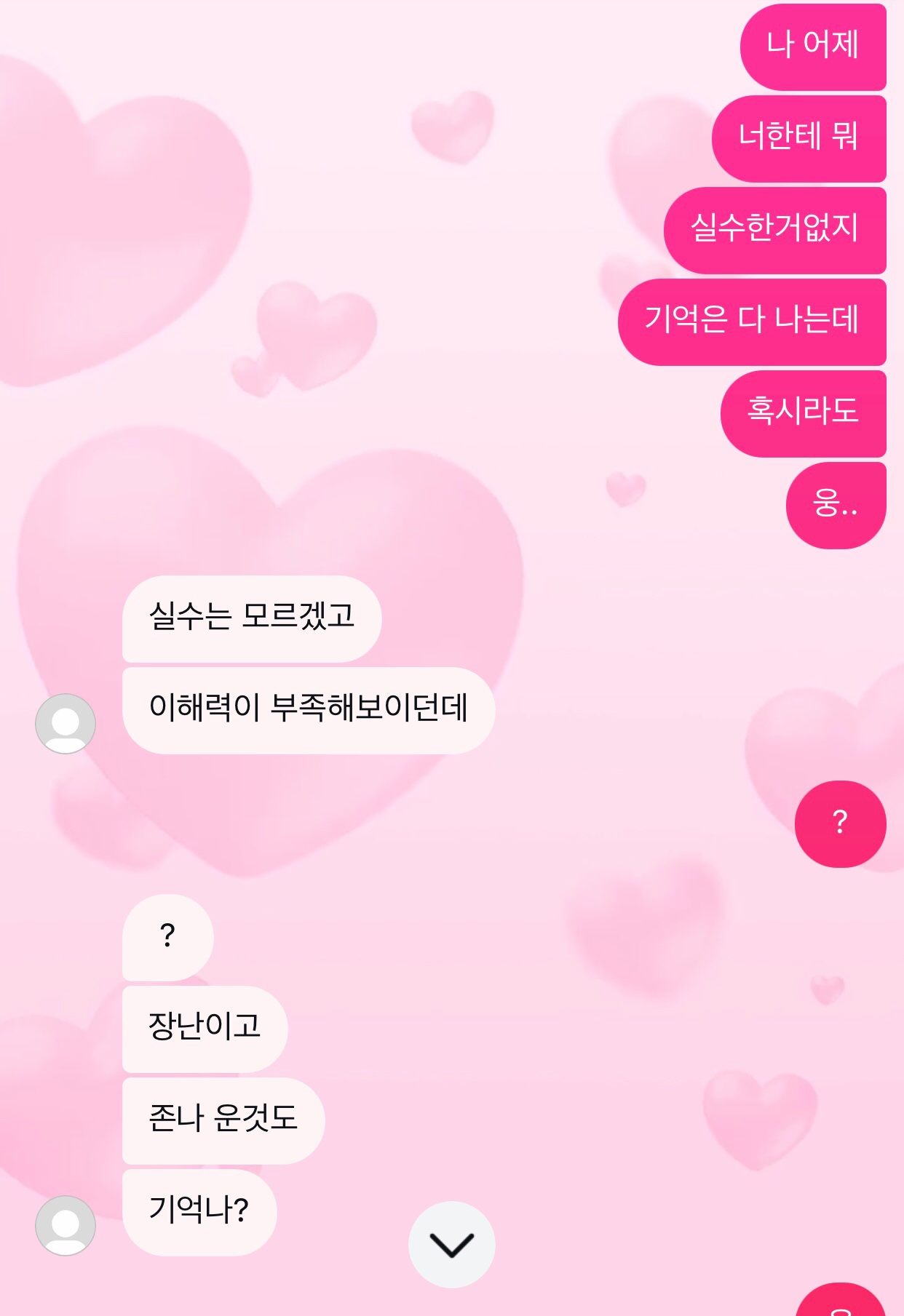Open sender's avatar next to 이해력이 부족해보이던데
The image size is (904, 1316).
(x=66, y=723)
